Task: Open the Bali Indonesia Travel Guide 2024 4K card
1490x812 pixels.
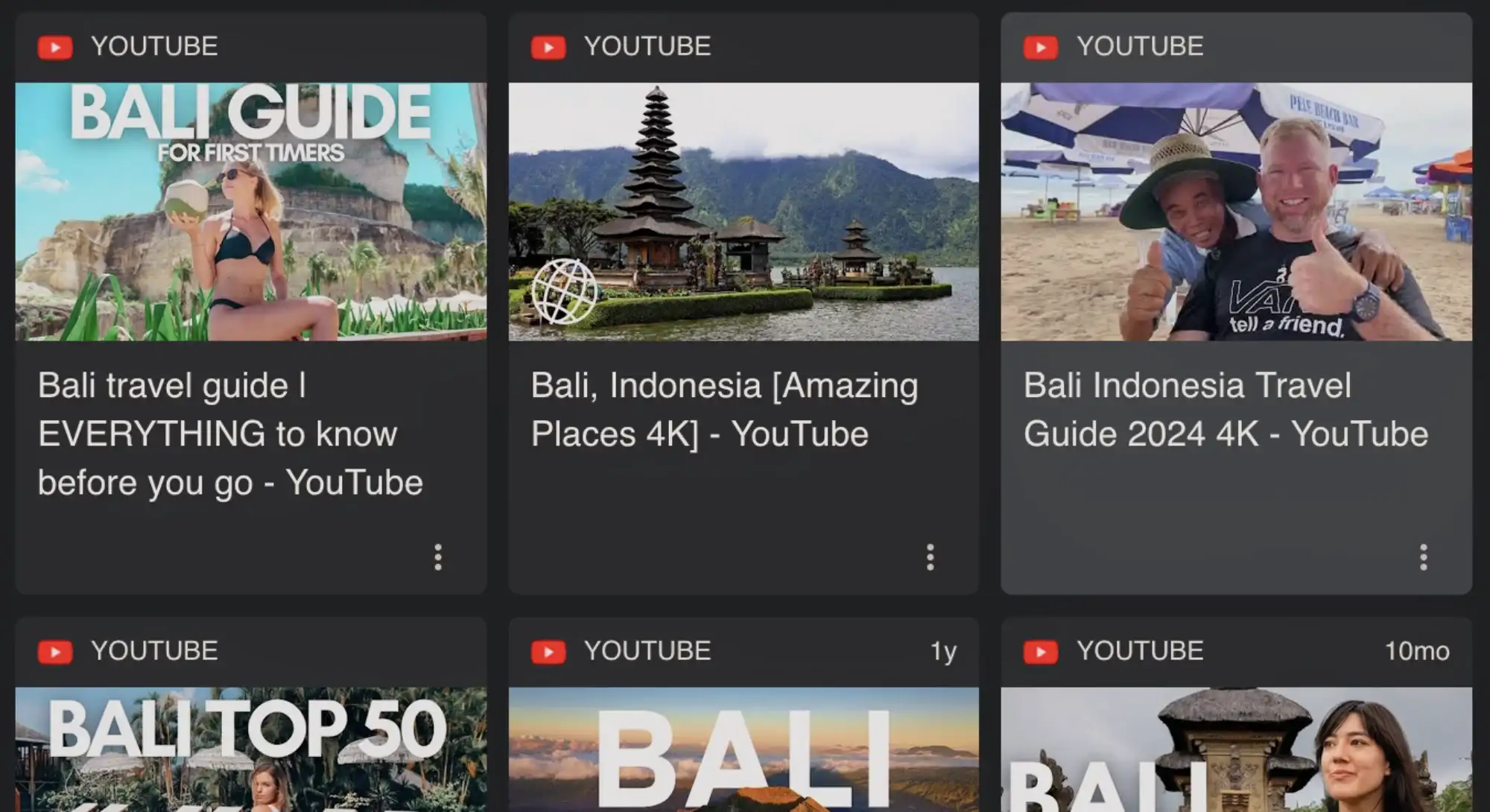Action: coord(1236,212)
